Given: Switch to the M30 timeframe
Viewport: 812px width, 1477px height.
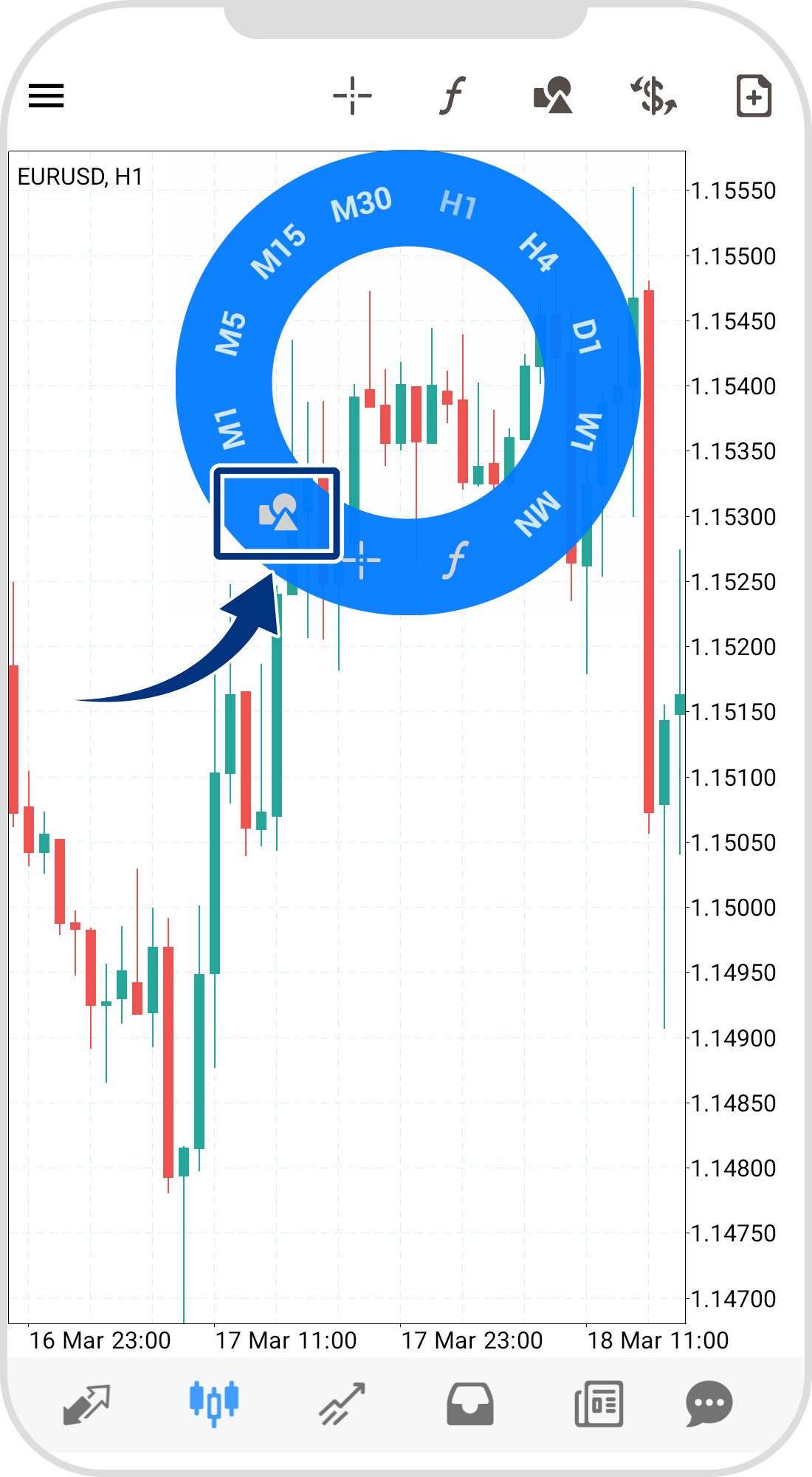Looking at the screenshot, I should pyautogui.click(x=360, y=204).
